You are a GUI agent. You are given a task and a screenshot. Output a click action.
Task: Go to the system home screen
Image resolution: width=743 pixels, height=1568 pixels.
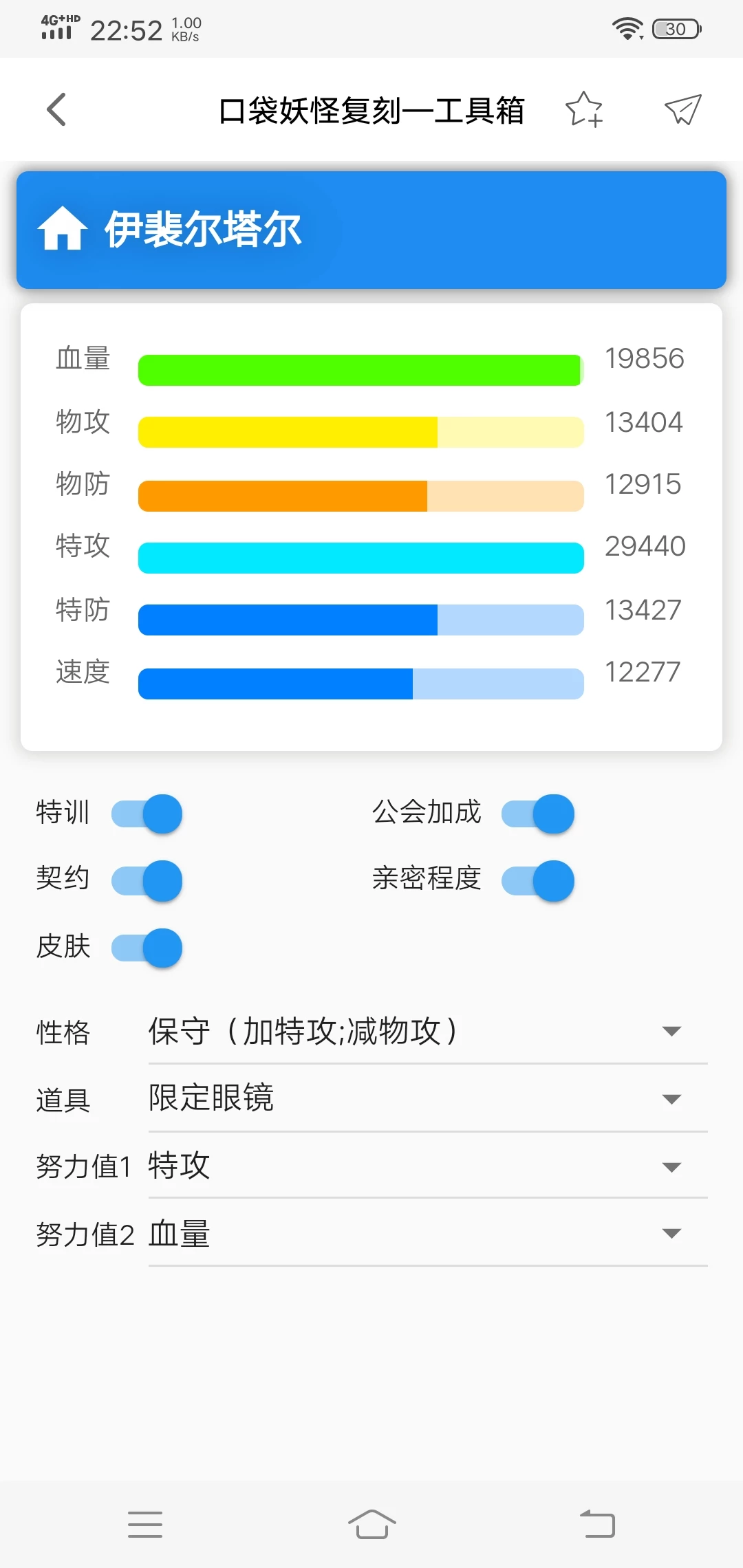click(371, 1524)
